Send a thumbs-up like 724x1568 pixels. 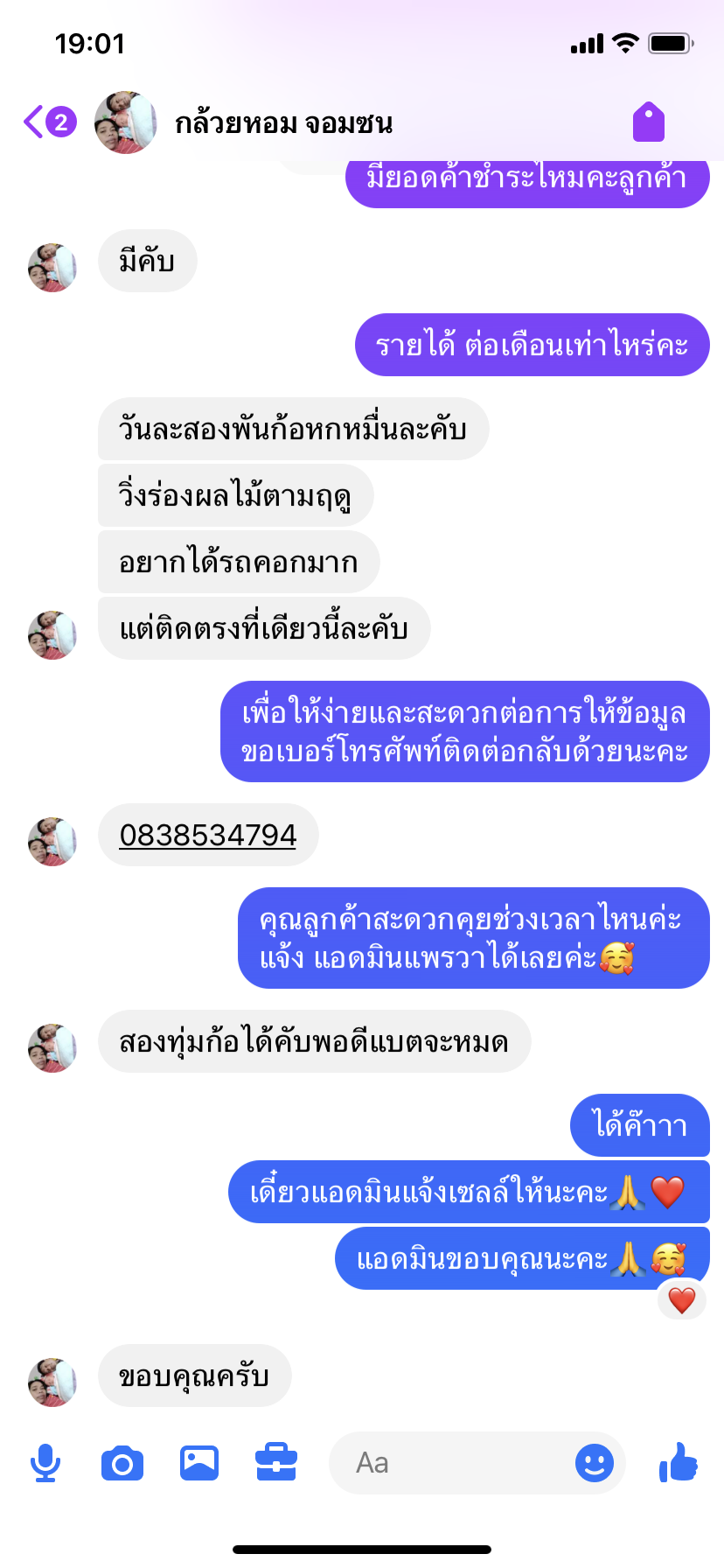click(679, 1463)
